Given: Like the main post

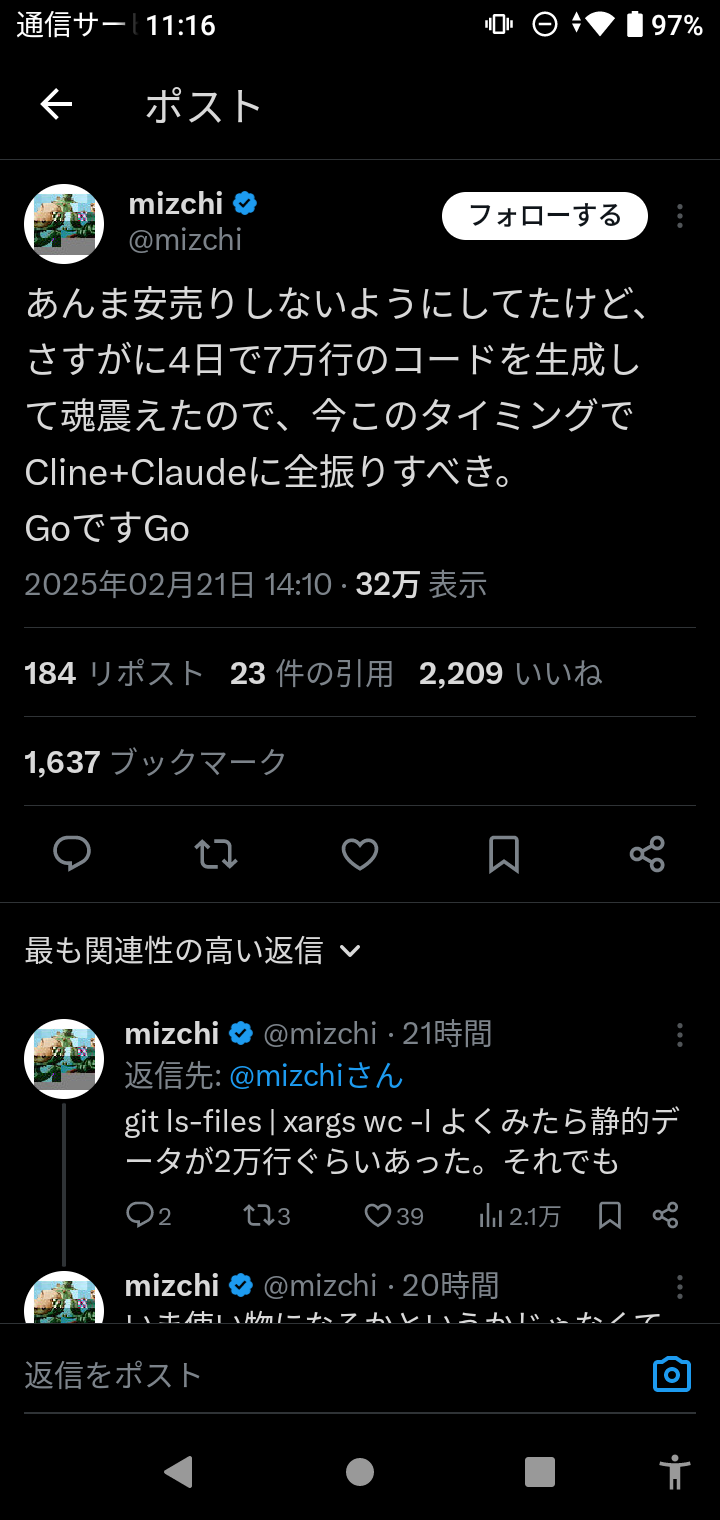Looking at the screenshot, I should (x=360, y=854).
